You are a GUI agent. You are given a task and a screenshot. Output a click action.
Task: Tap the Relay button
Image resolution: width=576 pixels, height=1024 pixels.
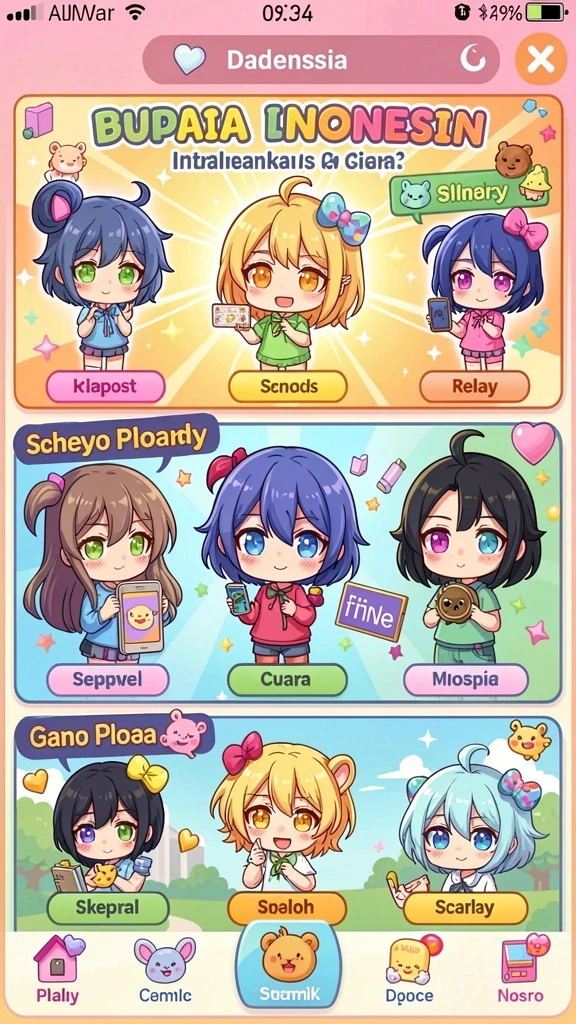474,387
